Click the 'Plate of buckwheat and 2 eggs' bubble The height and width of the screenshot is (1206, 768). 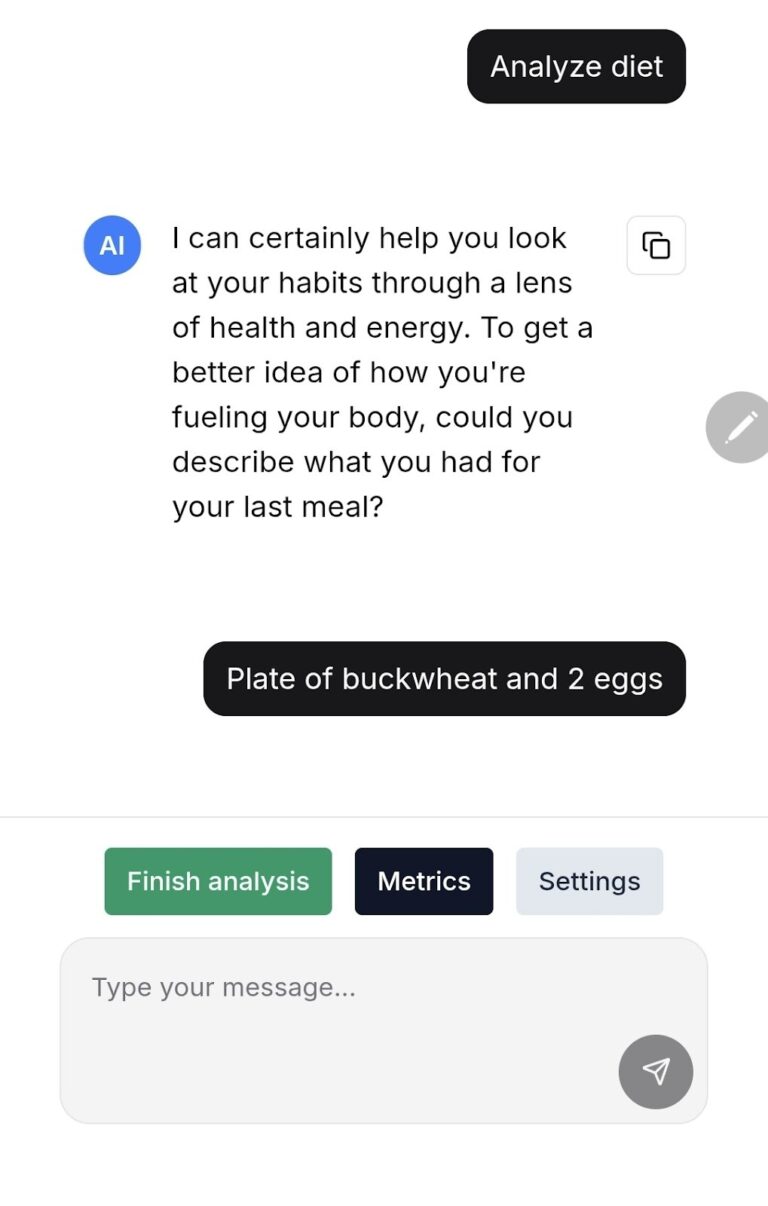443,678
